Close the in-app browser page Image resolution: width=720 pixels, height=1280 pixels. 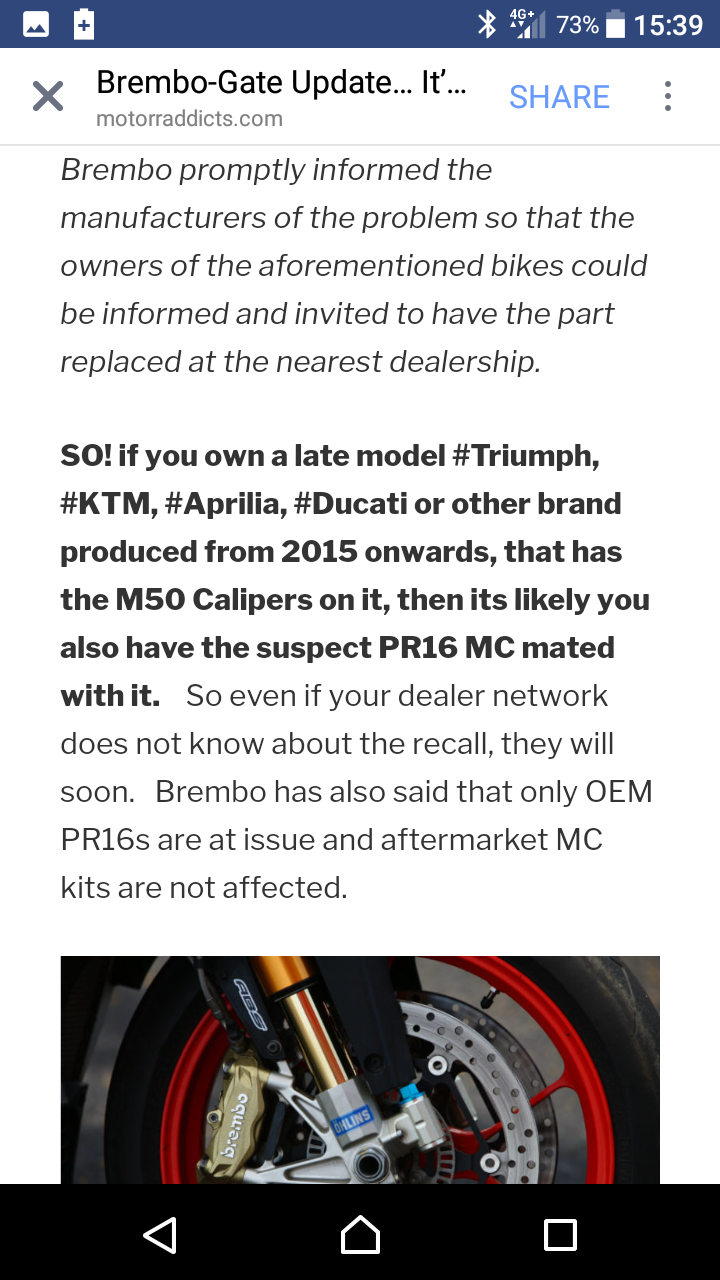pos(47,97)
